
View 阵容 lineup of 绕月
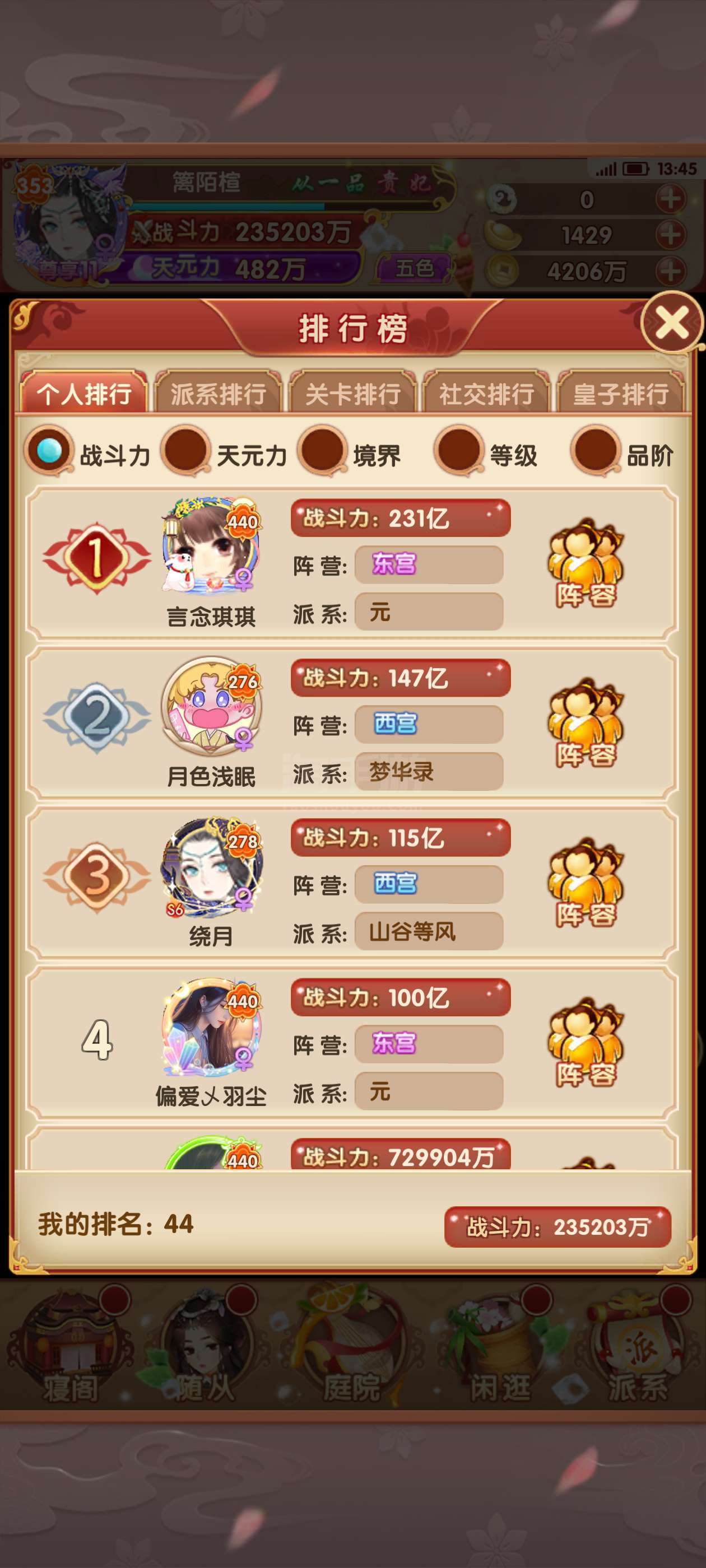[x=586, y=883]
